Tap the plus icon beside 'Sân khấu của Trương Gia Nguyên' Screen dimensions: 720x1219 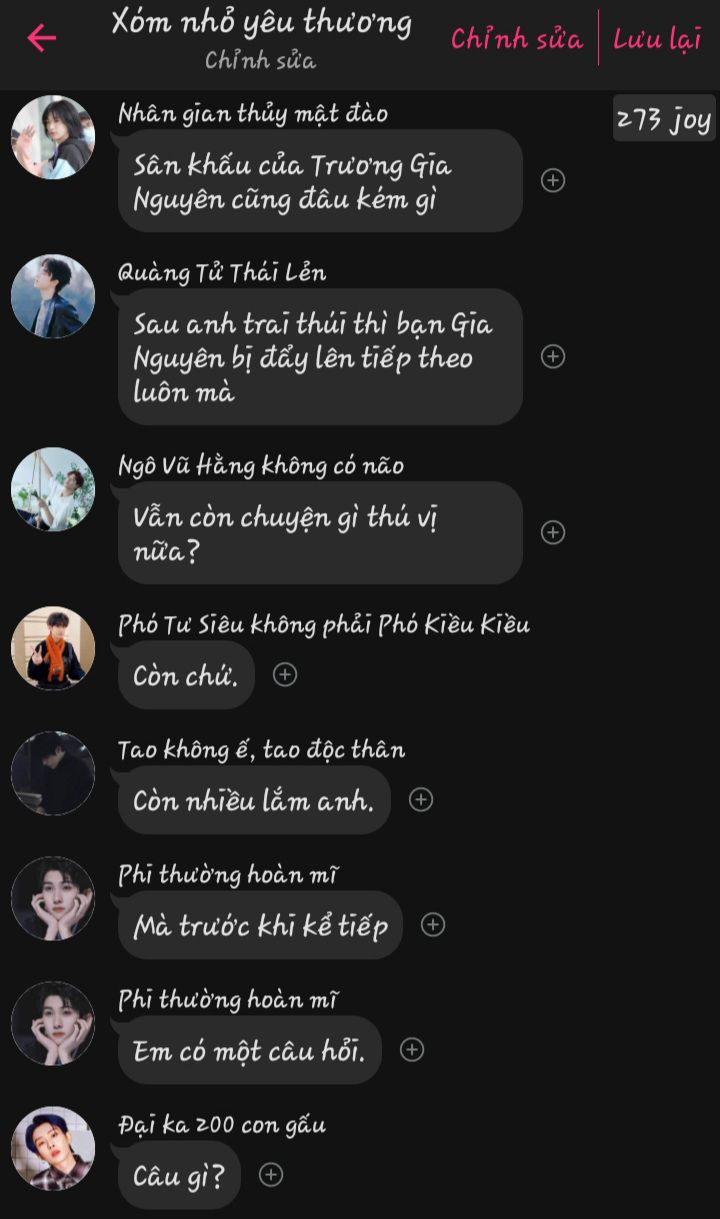553,181
